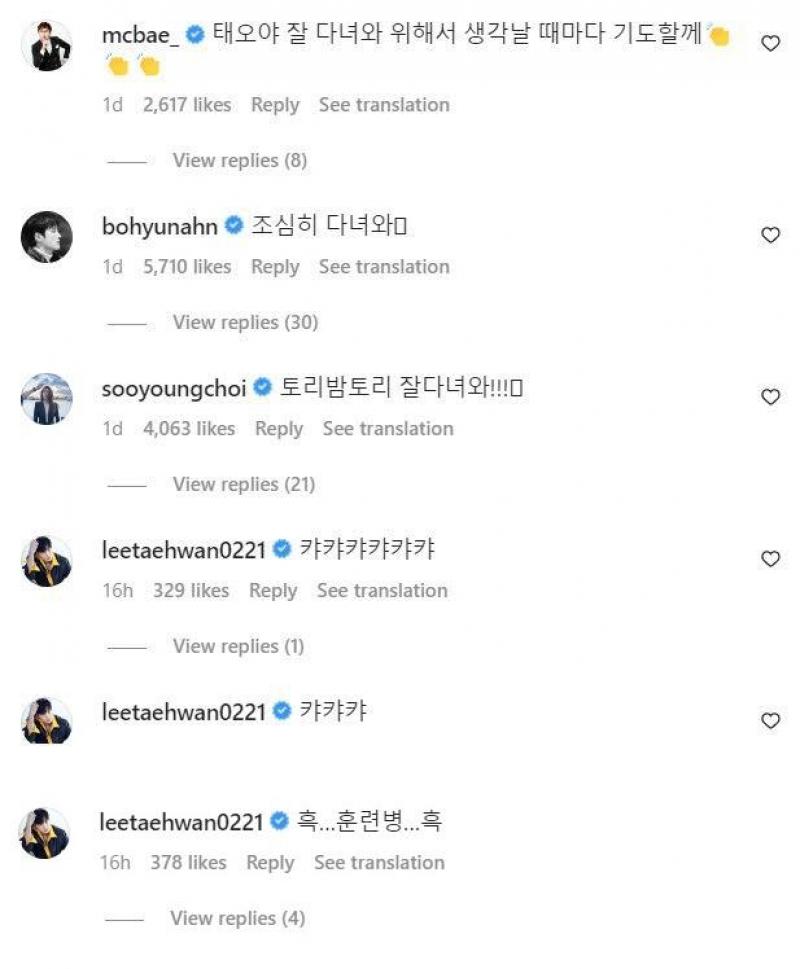
Task: See translation of mcbae_'s comment
Action: [384, 105]
